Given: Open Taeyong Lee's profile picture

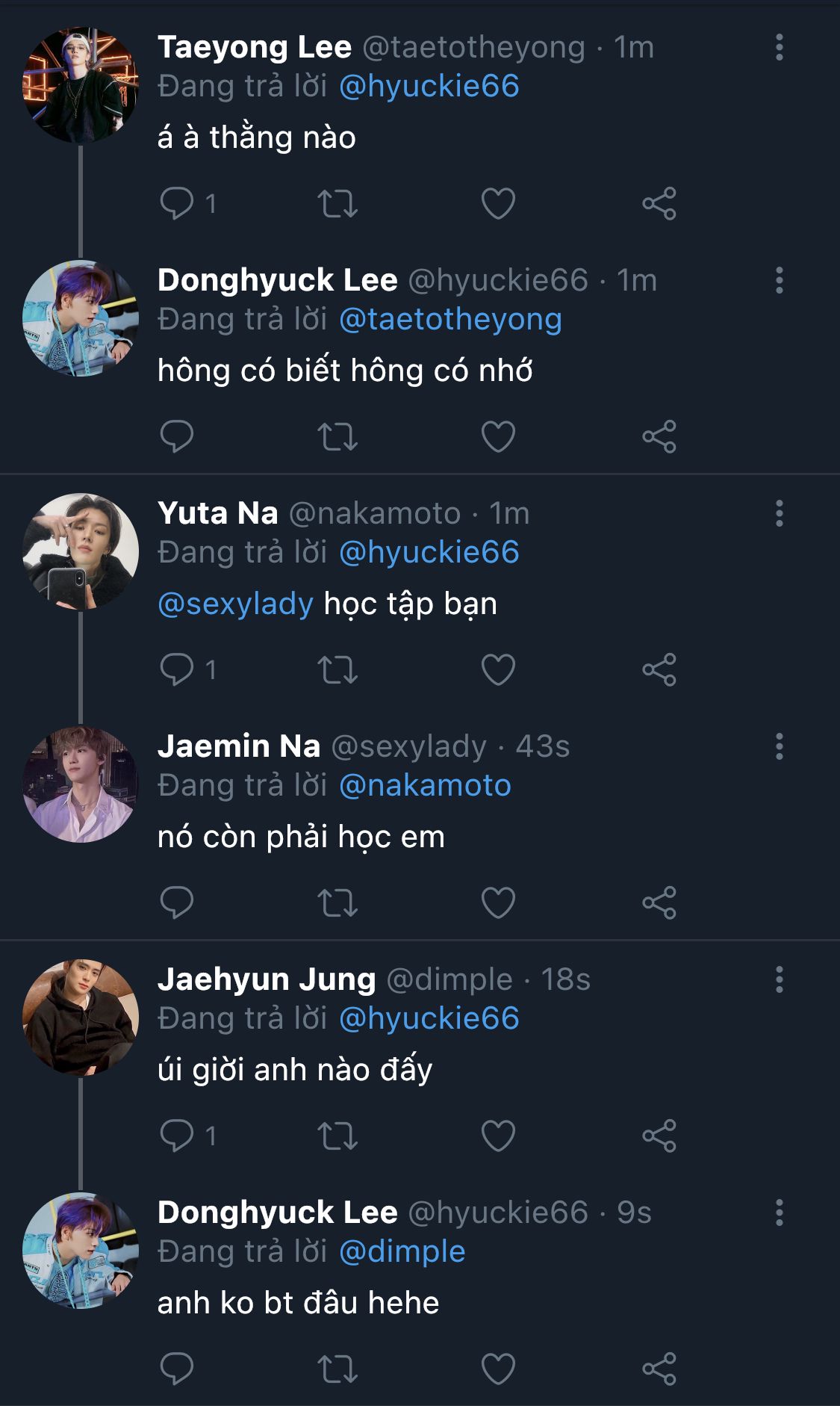Looking at the screenshot, I should click(x=81, y=85).
